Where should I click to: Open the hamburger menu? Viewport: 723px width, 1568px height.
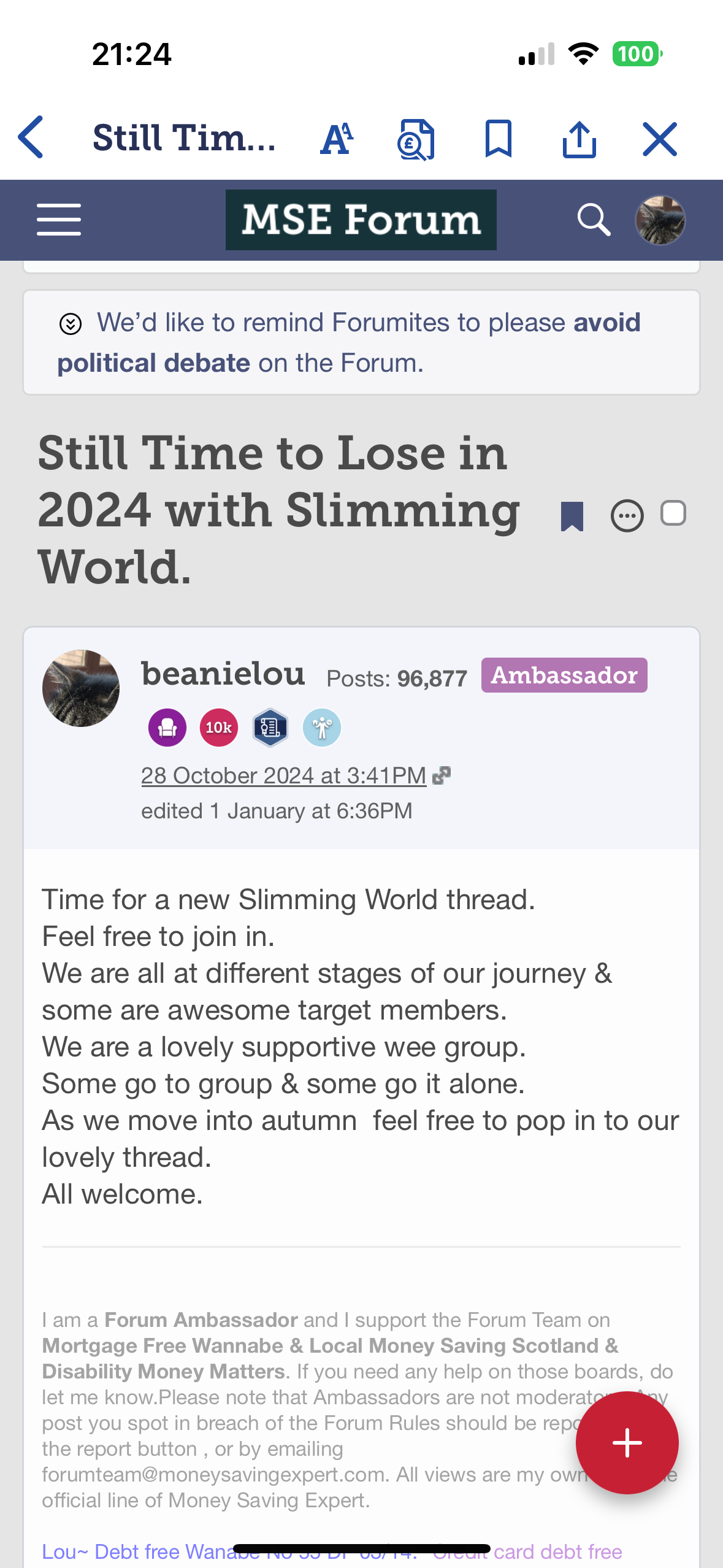59,220
